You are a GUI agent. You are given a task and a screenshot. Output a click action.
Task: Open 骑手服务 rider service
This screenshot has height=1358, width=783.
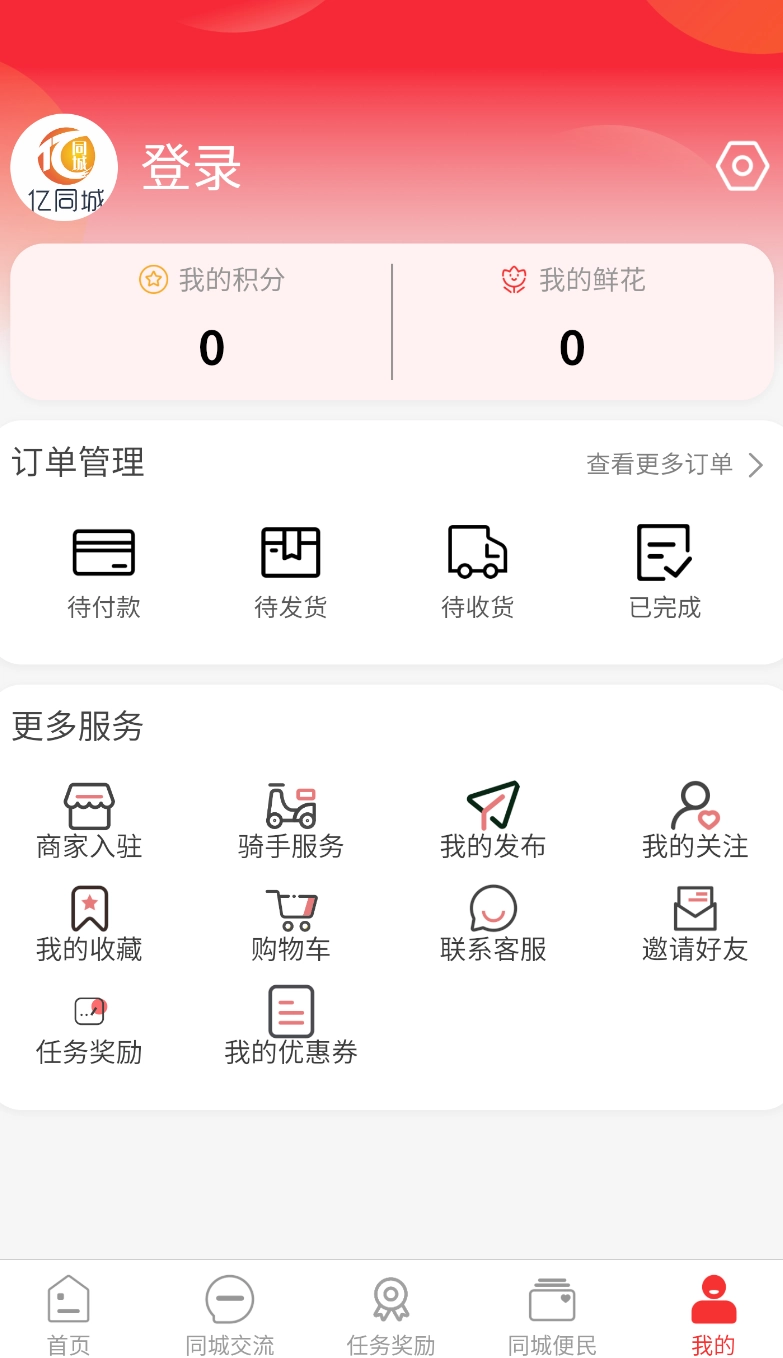(x=291, y=821)
